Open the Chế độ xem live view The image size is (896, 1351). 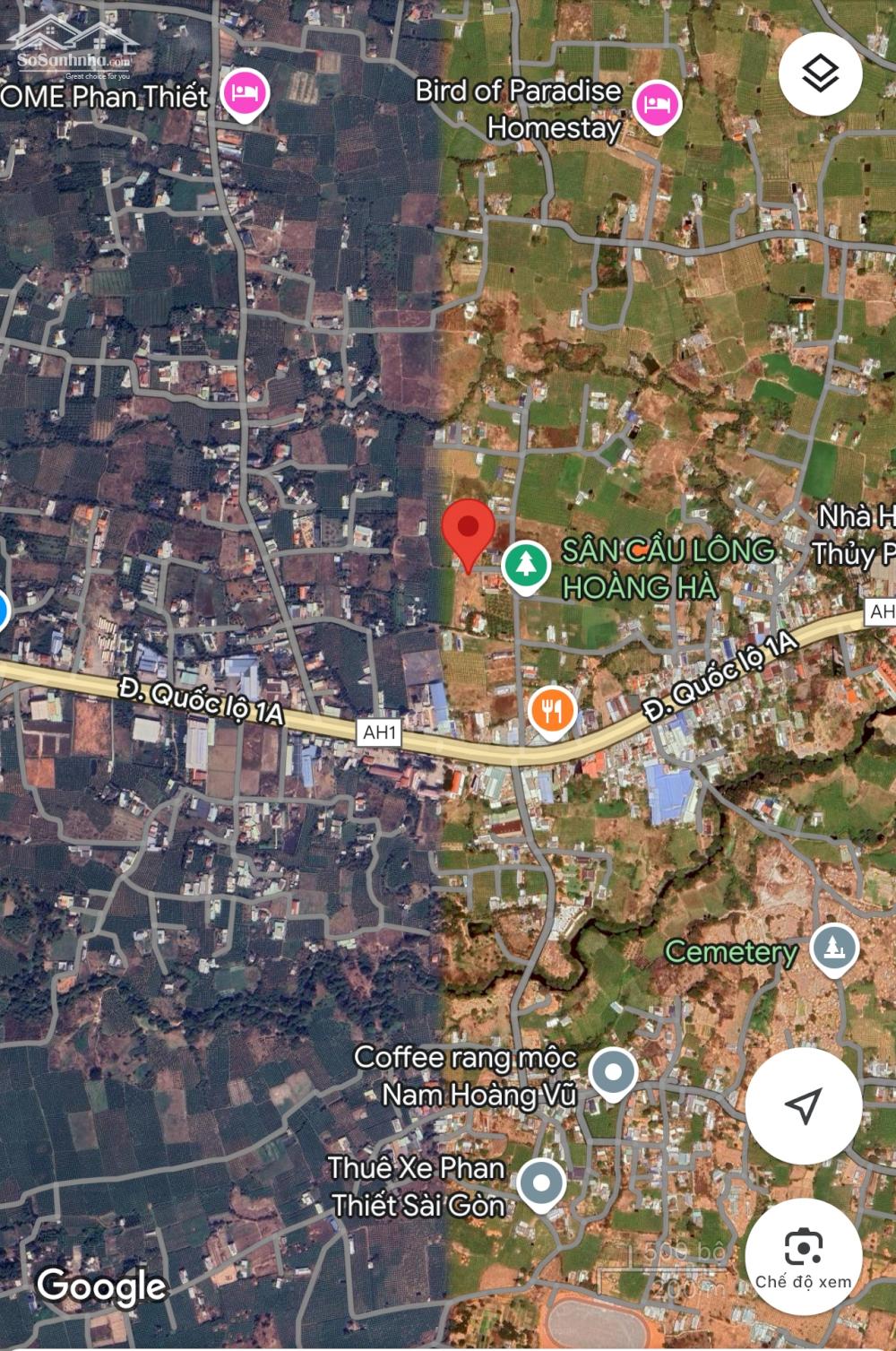click(x=803, y=1255)
